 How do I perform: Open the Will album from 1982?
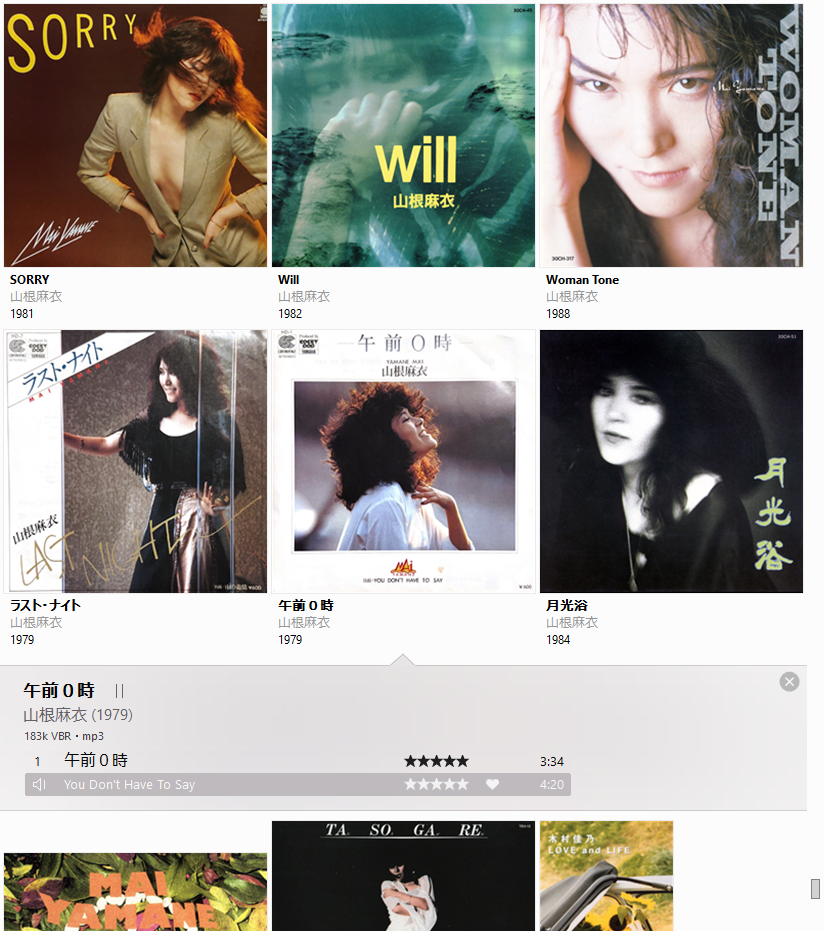[x=403, y=135]
